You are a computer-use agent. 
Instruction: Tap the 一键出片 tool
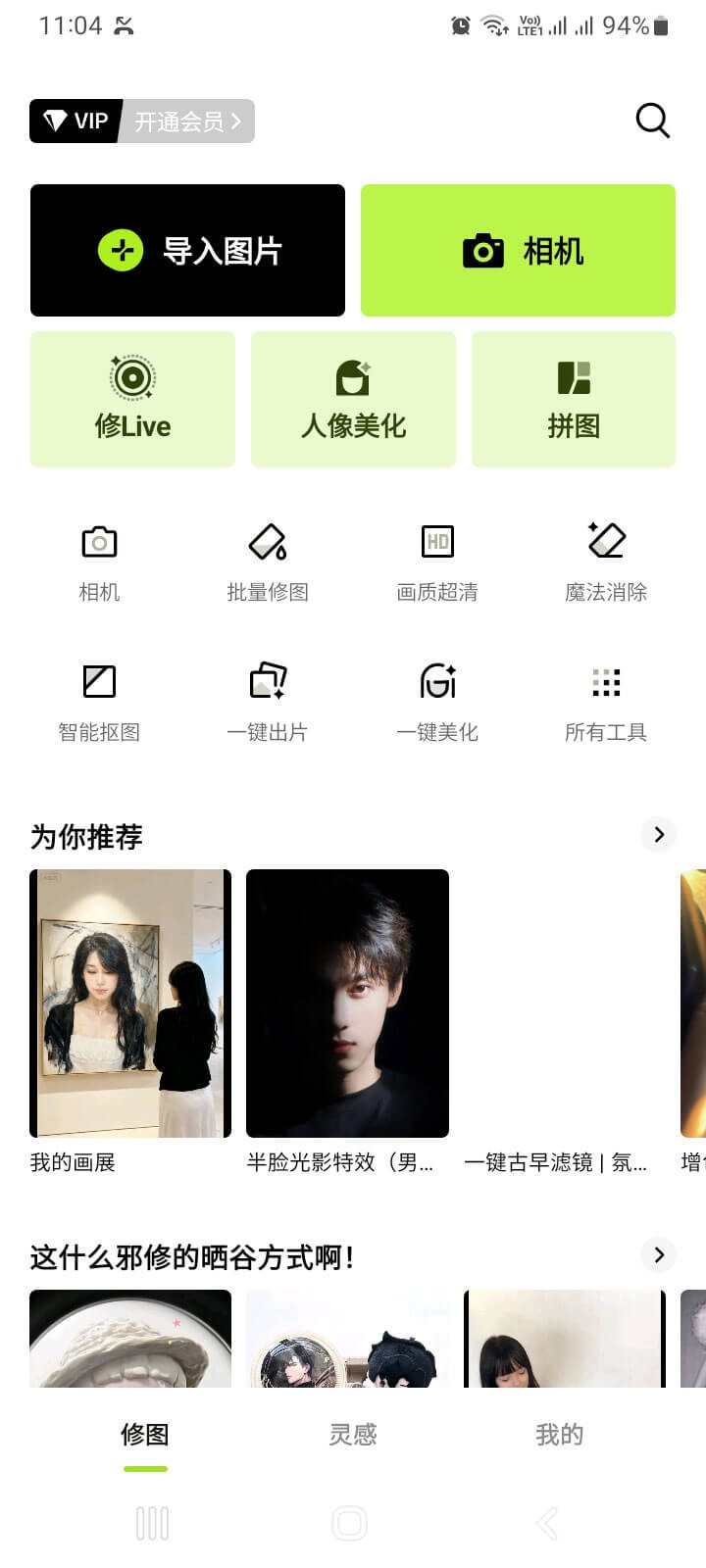tap(268, 702)
